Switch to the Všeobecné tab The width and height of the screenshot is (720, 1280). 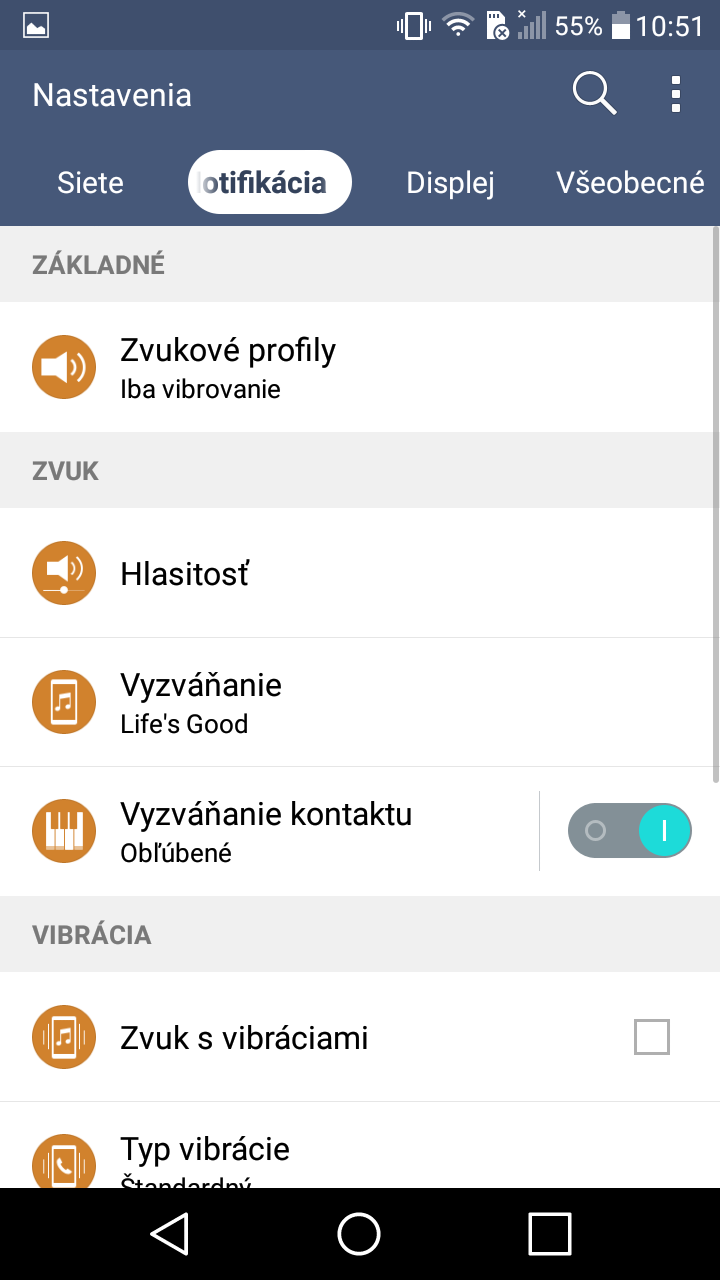click(x=630, y=183)
